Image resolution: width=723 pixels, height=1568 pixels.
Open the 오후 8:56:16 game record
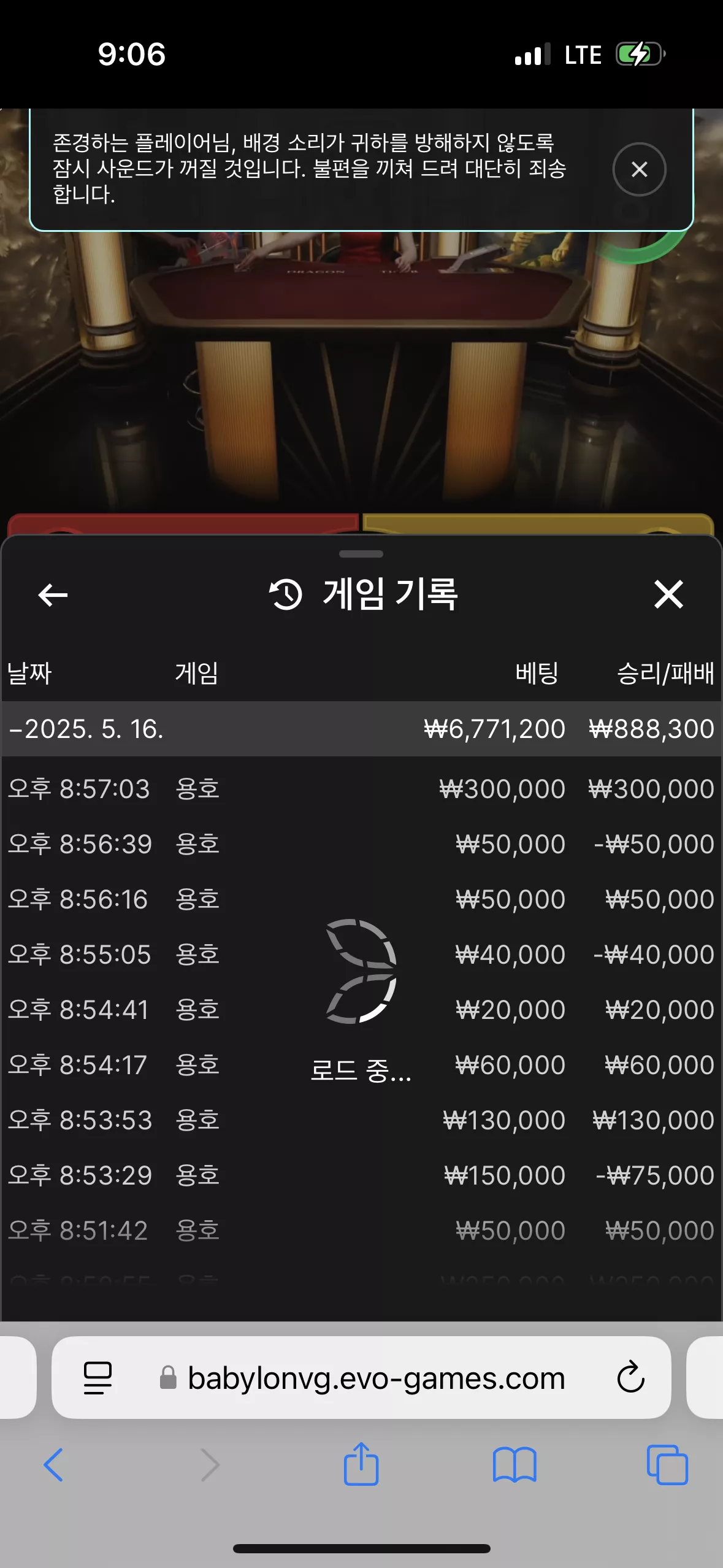point(361,899)
